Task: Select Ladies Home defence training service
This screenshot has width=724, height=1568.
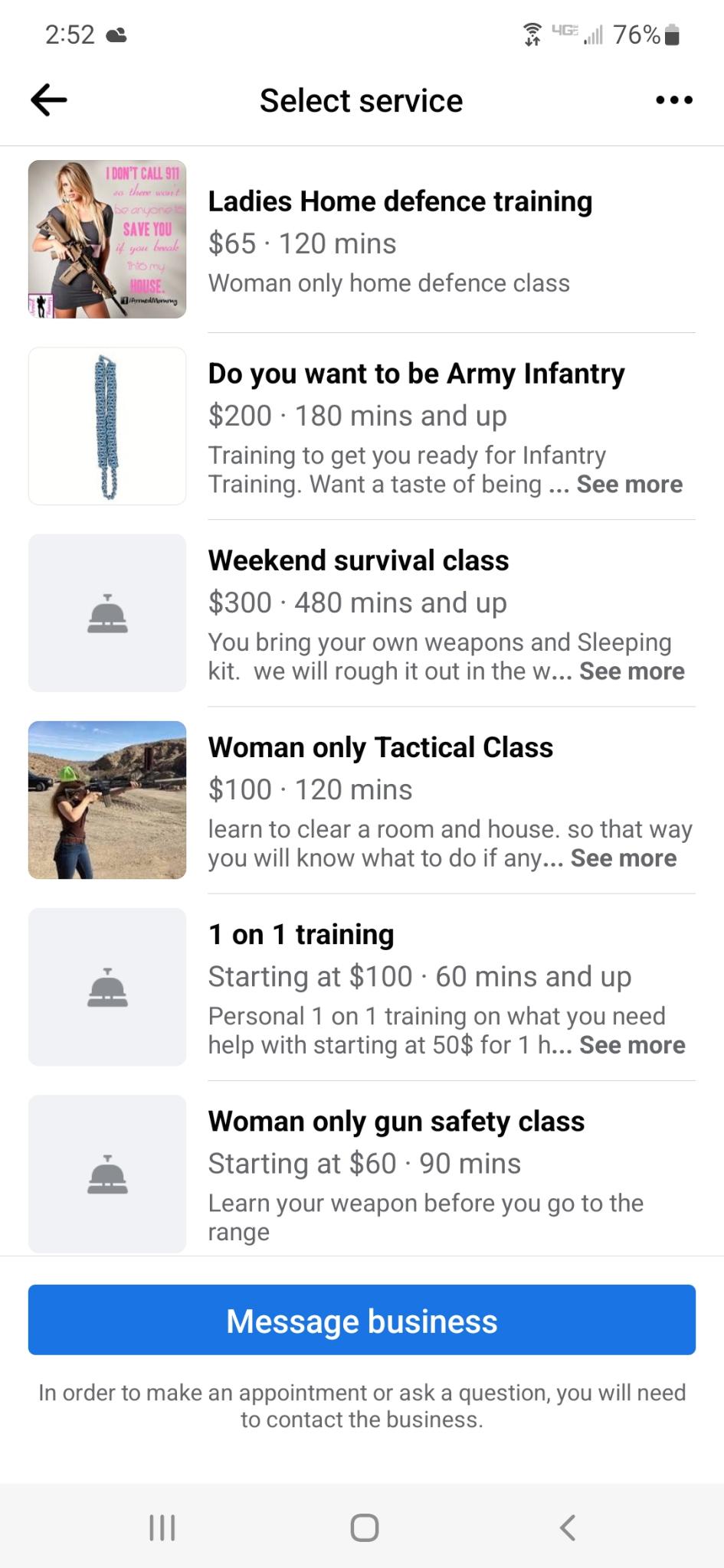Action: (400, 202)
